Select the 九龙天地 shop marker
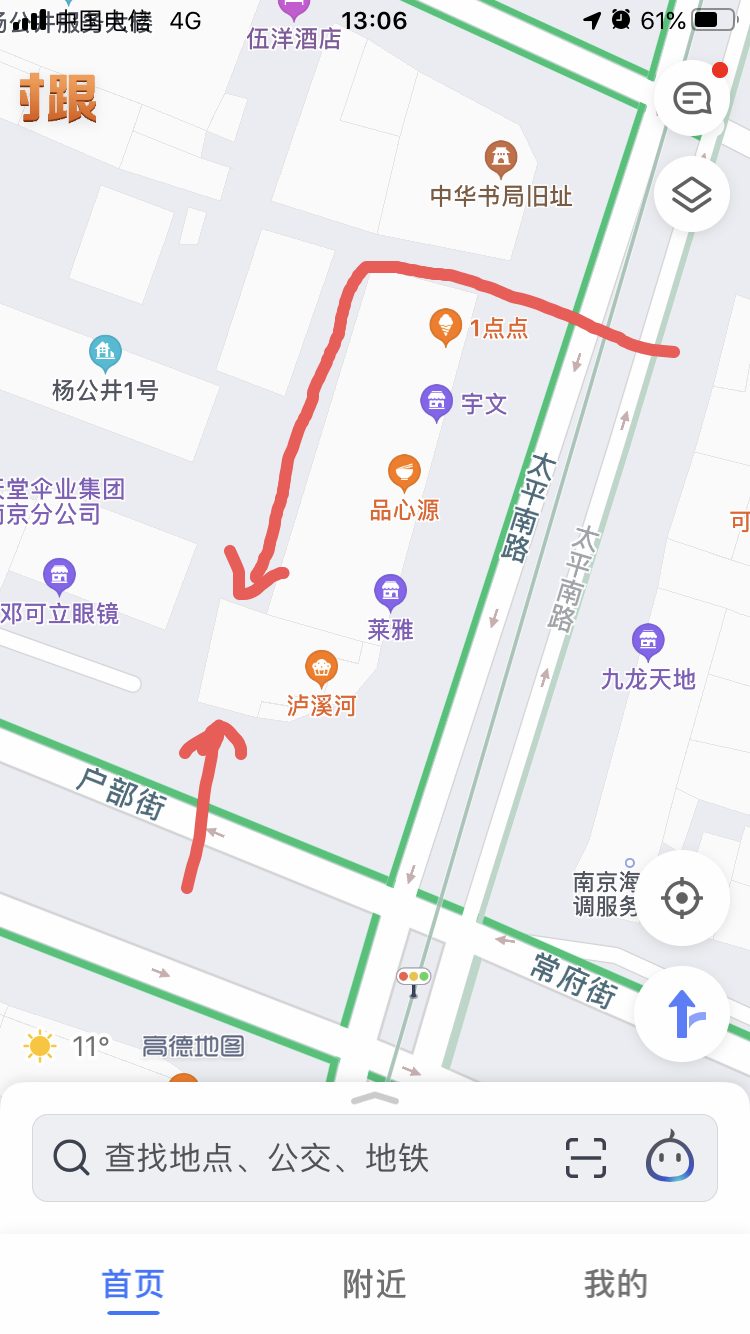Image resolution: width=750 pixels, height=1334 pixels. click(648, 641)
